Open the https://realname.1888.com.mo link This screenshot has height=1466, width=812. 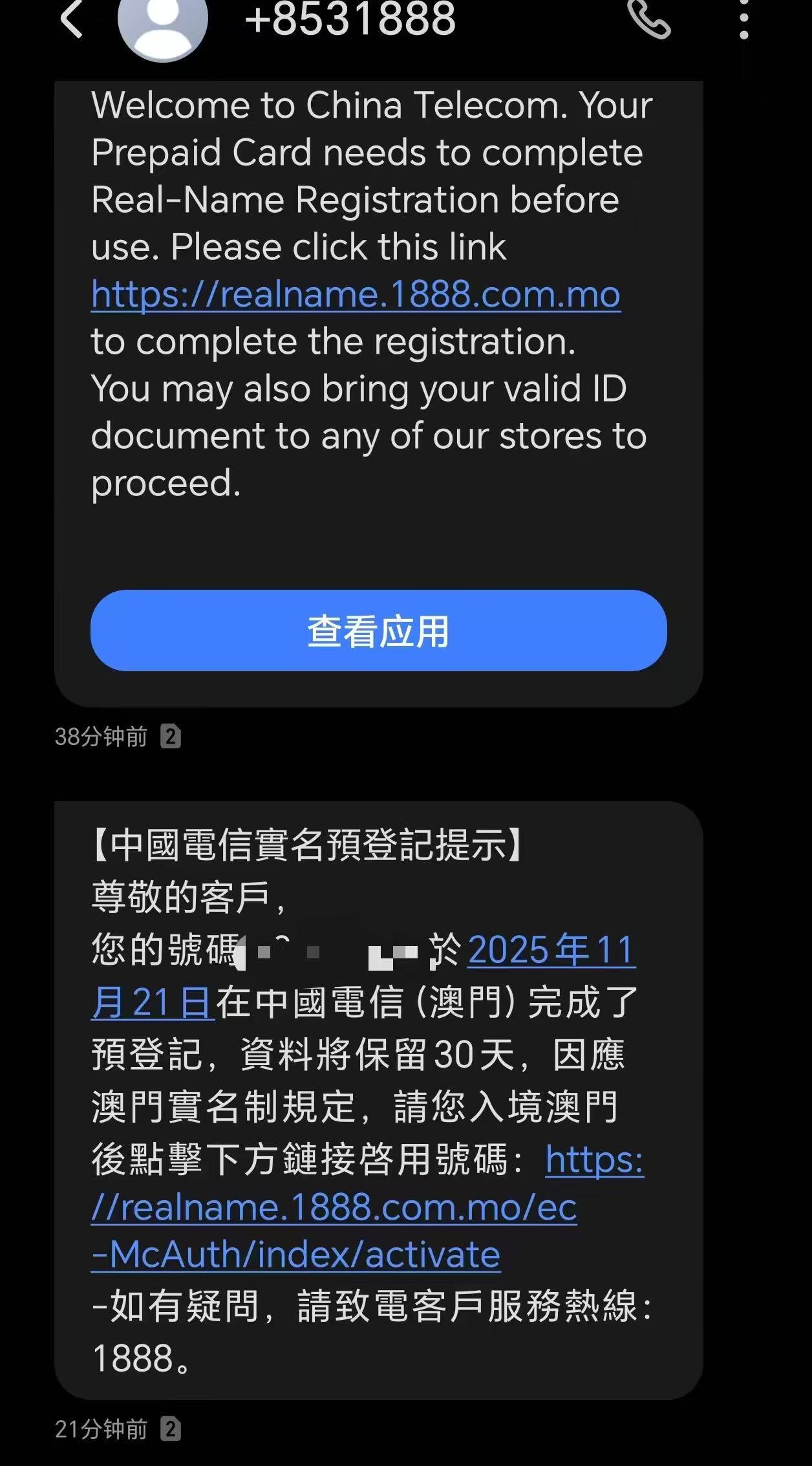356,295
